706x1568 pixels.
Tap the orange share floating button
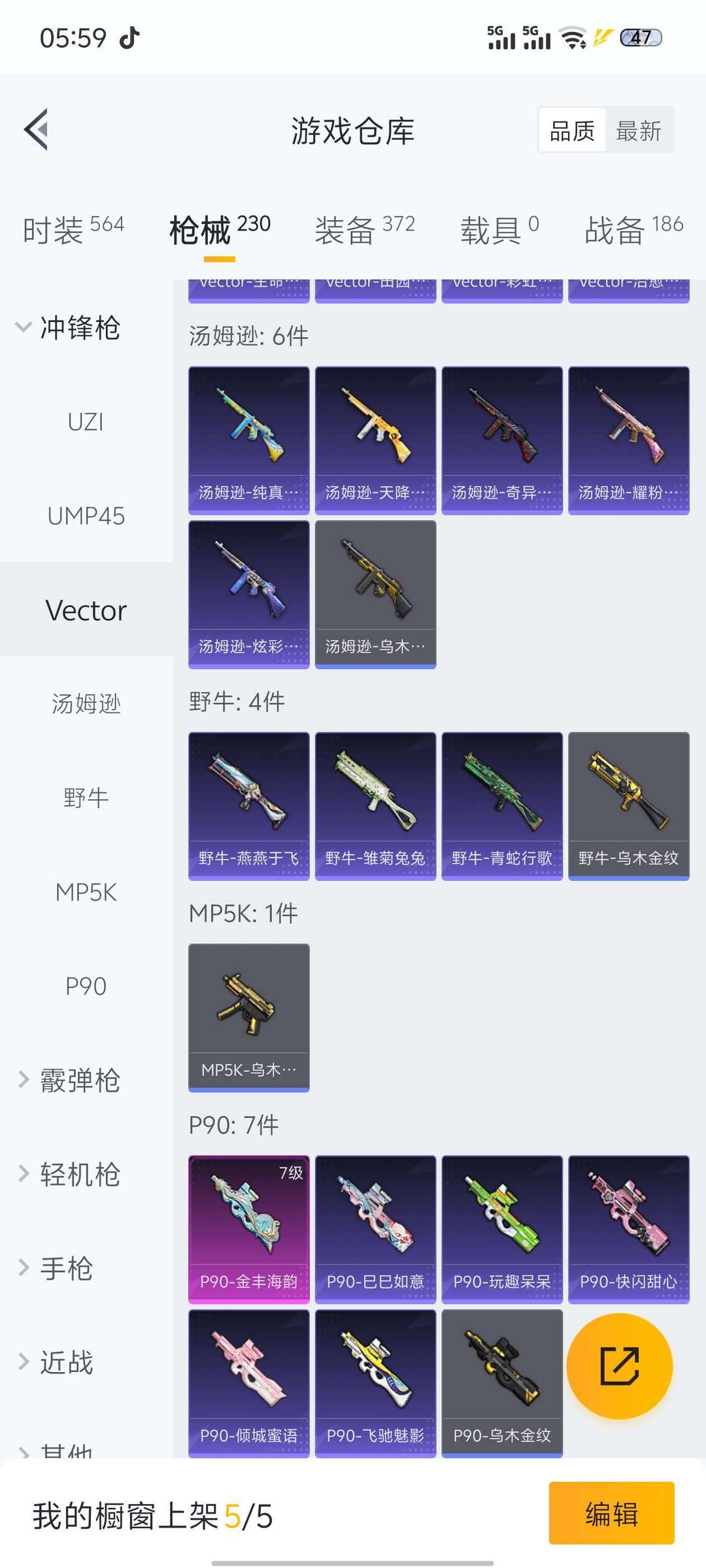pos(620,1366)
